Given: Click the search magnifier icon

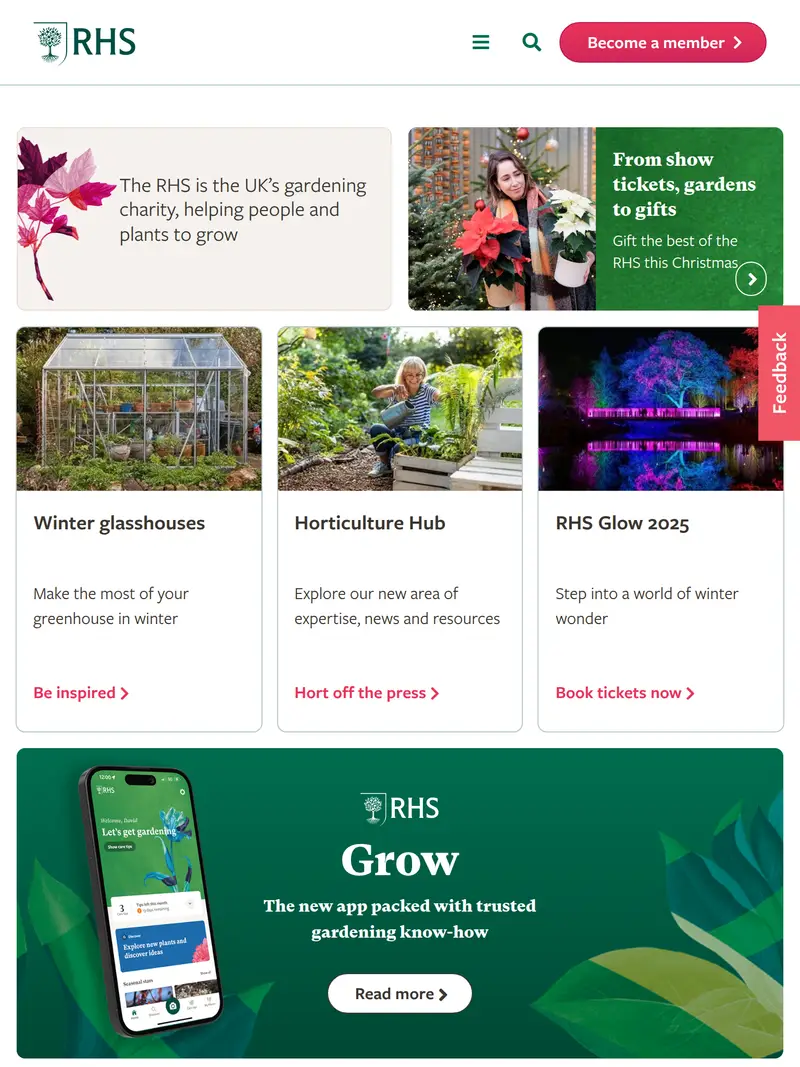Looking at the screenshot, I should point(531,42).
